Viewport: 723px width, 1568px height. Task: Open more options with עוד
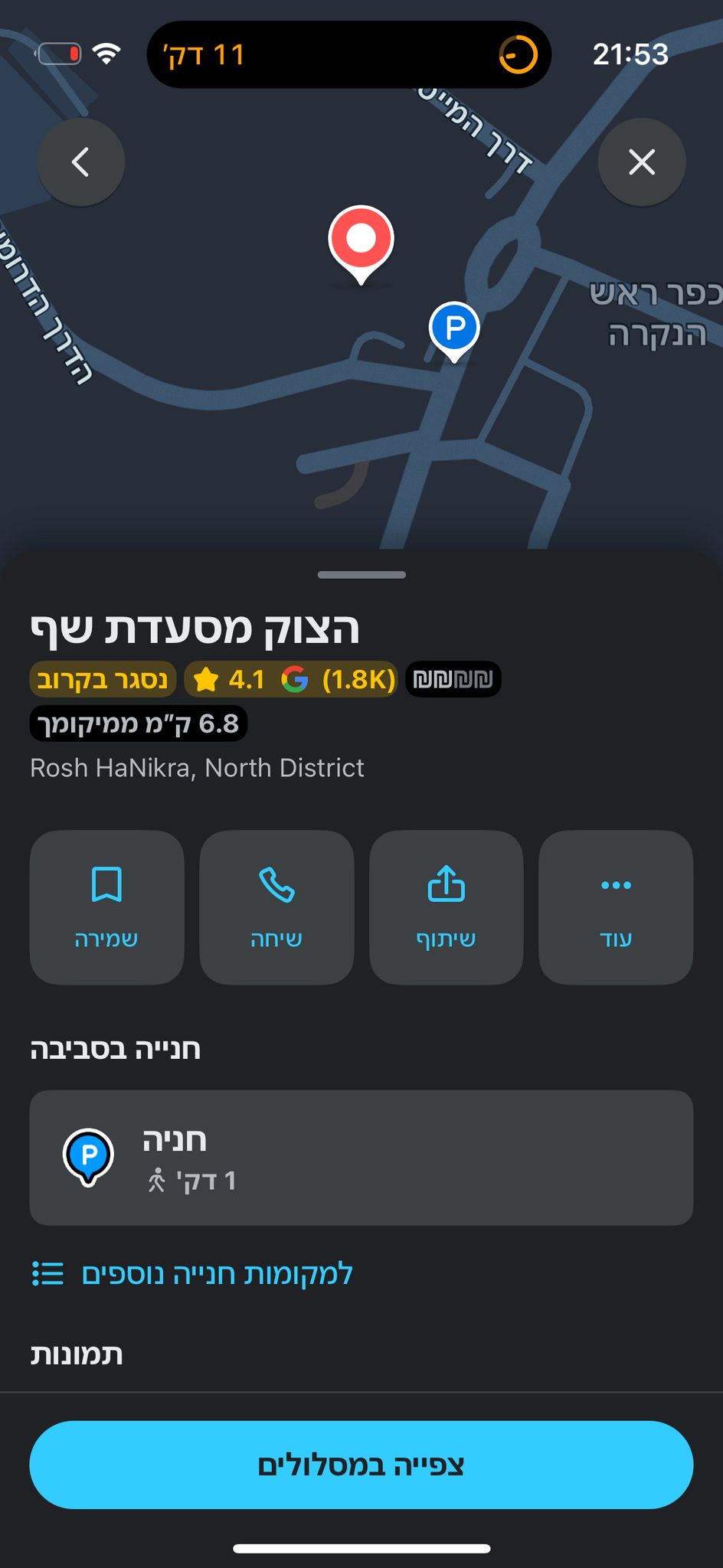click(x=616, y=907)
